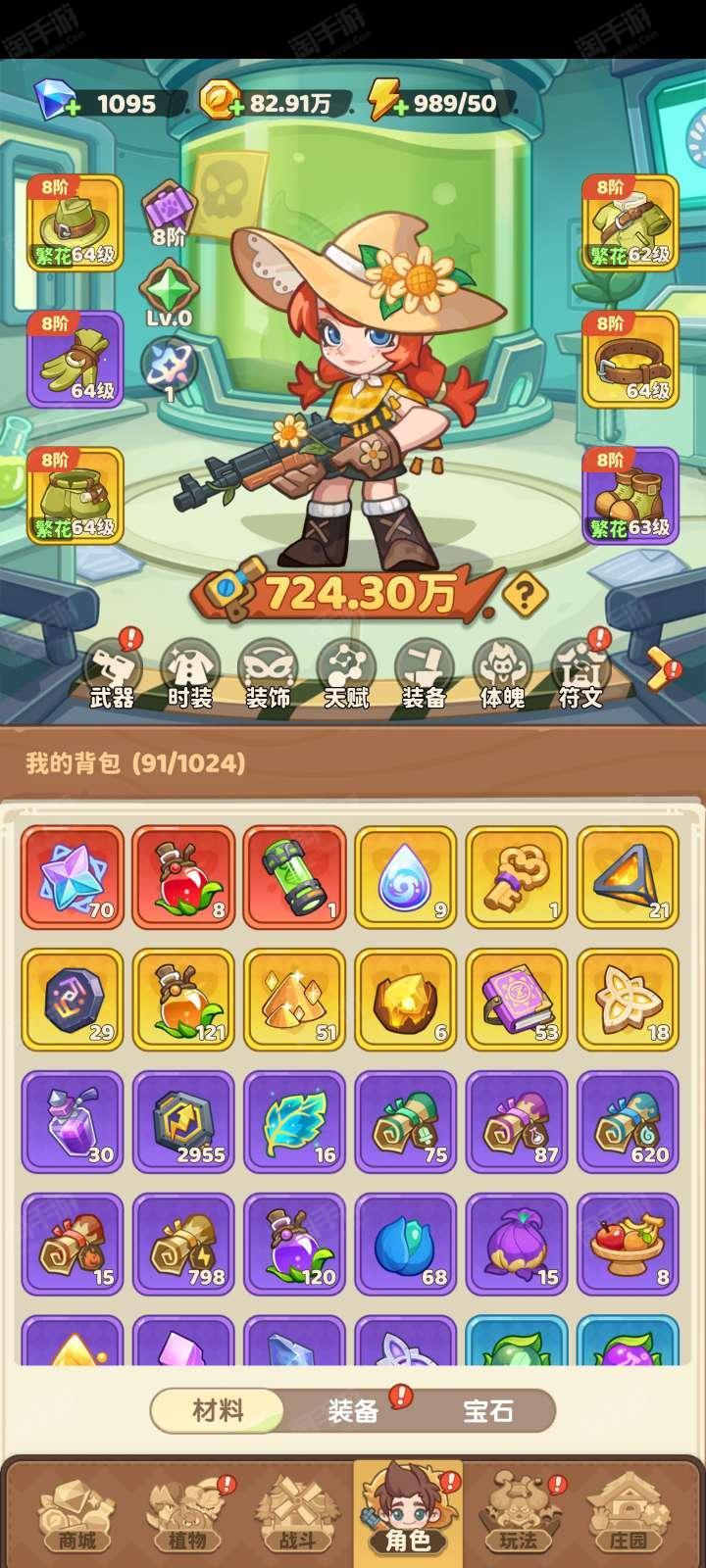706x1568 pixels.
Task: Open the 符文 rune menu
Action: click(x=580, y=674)
